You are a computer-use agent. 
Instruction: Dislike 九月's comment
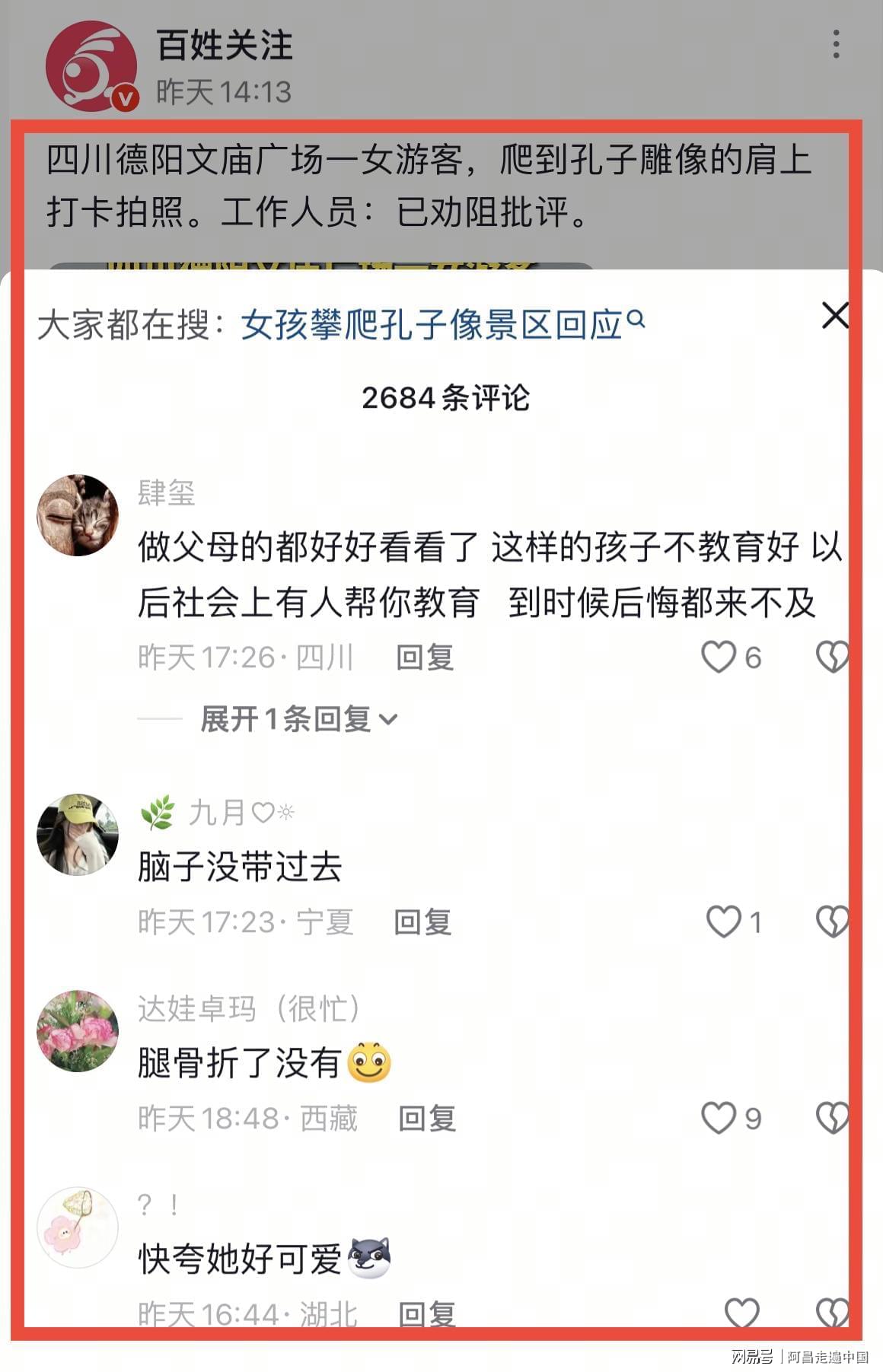[x=831, y=922]
